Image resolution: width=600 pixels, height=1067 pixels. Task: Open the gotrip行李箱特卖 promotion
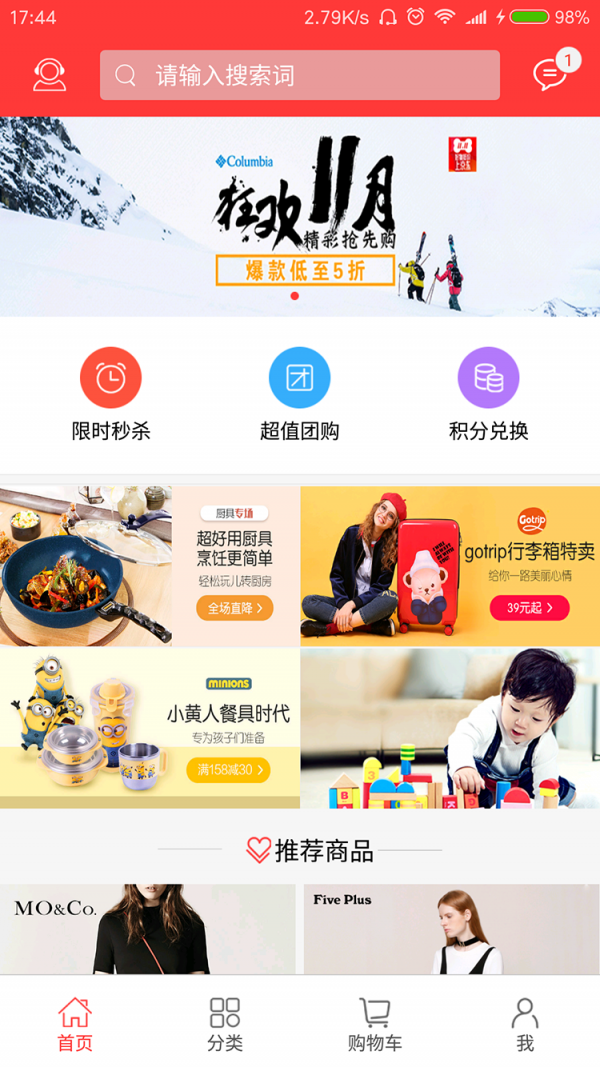(450, 566)
